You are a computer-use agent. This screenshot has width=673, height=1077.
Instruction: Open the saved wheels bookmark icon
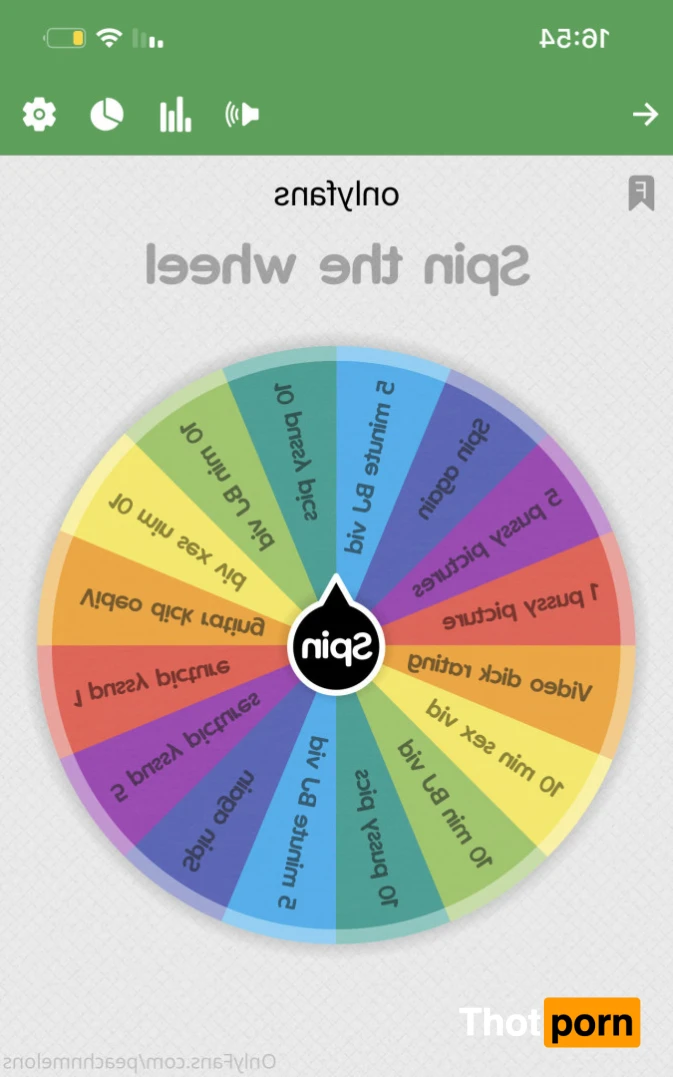(641, 193)
